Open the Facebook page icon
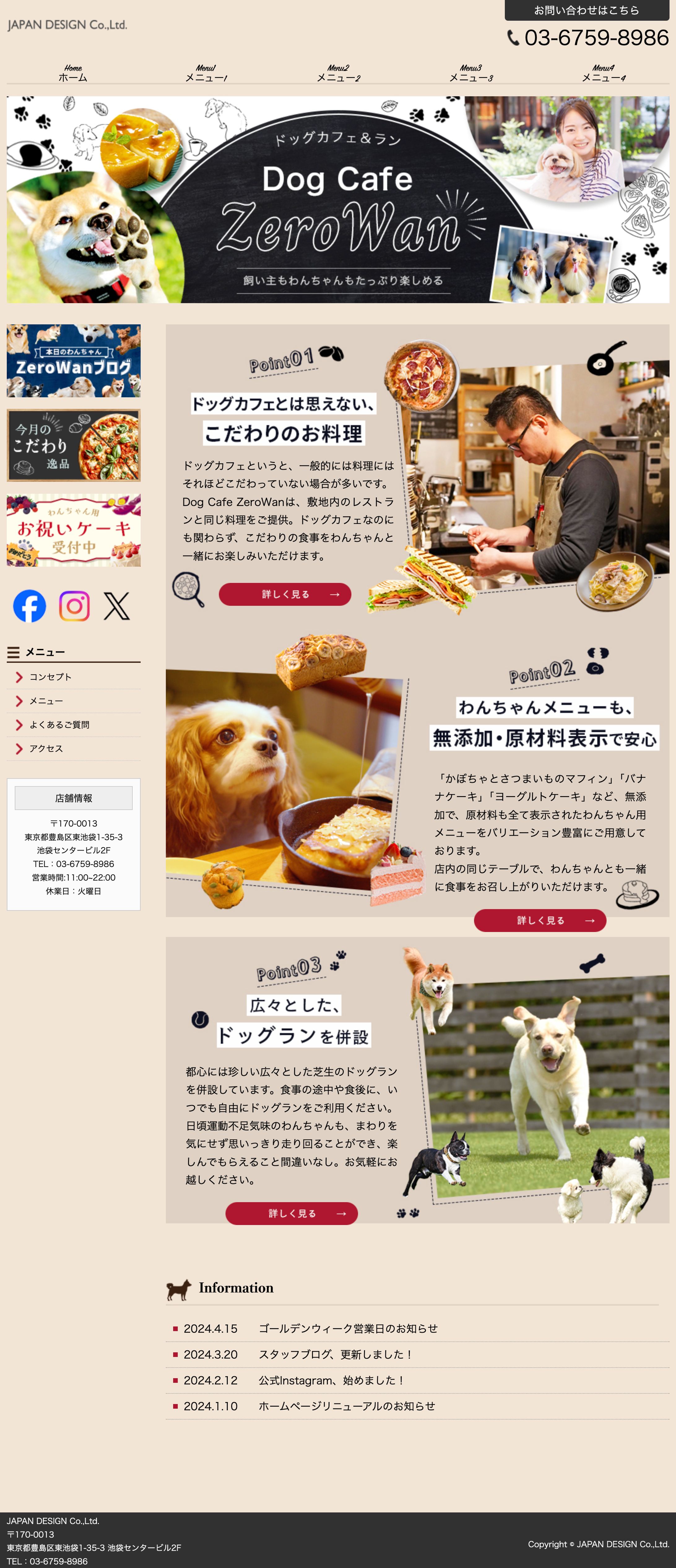The image size is (676, 1568). 30,606
